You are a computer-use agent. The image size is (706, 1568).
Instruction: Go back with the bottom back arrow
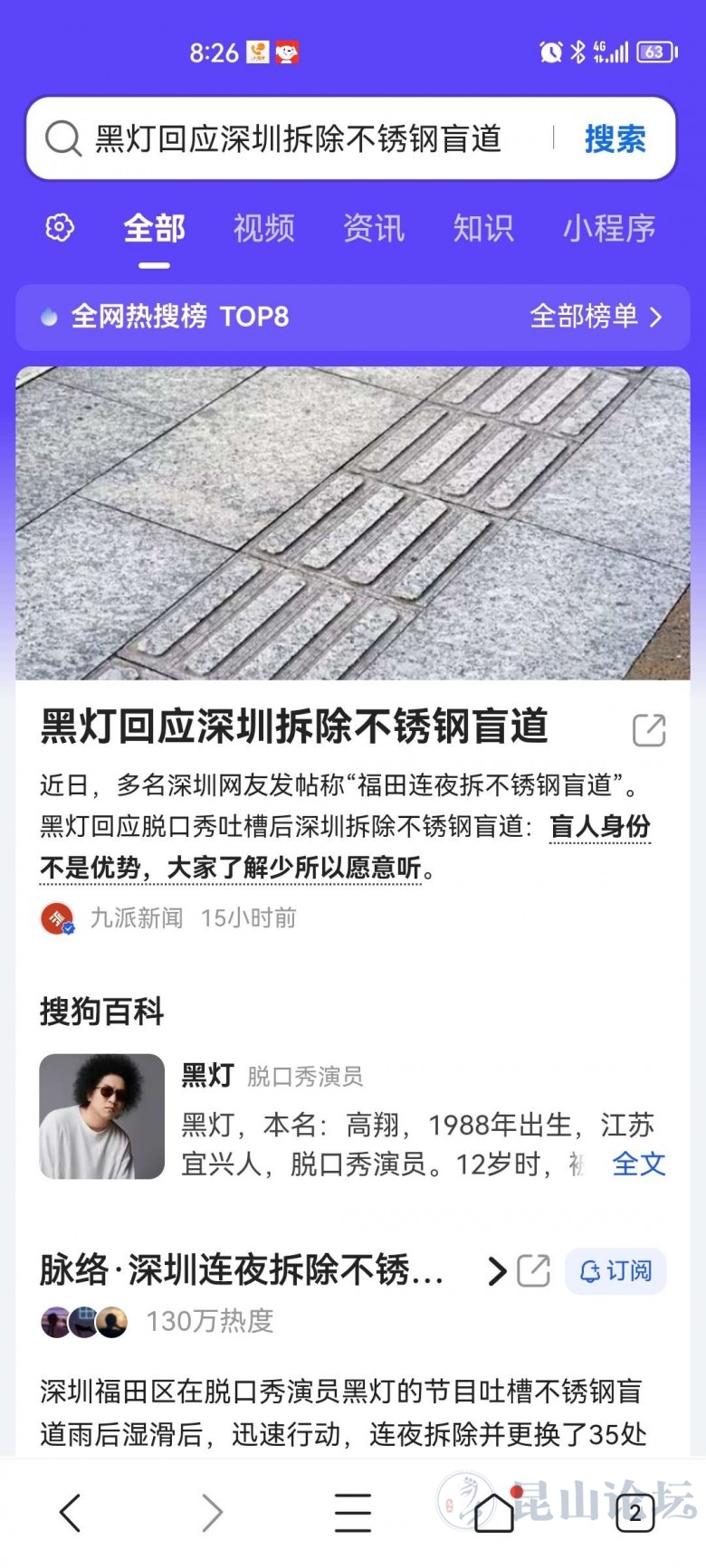pyautogui.click(x=71, y=1512)
